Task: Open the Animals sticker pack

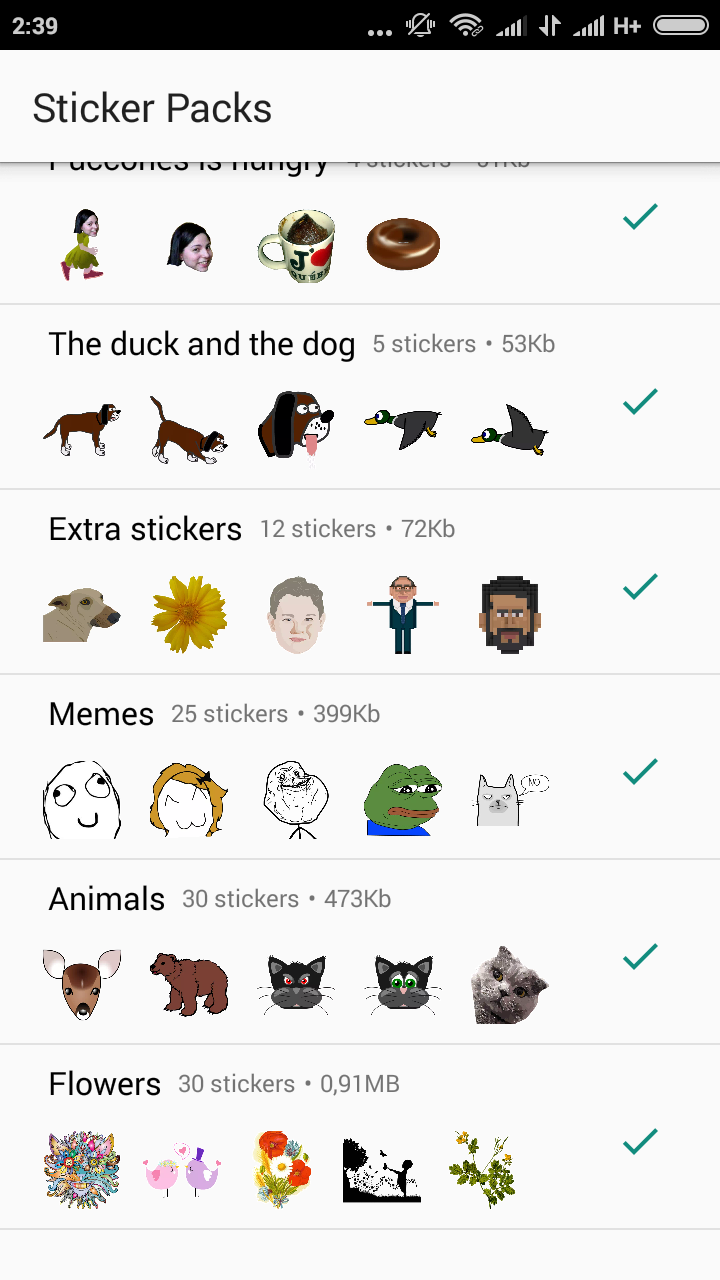Action: [x=360, y=952]
